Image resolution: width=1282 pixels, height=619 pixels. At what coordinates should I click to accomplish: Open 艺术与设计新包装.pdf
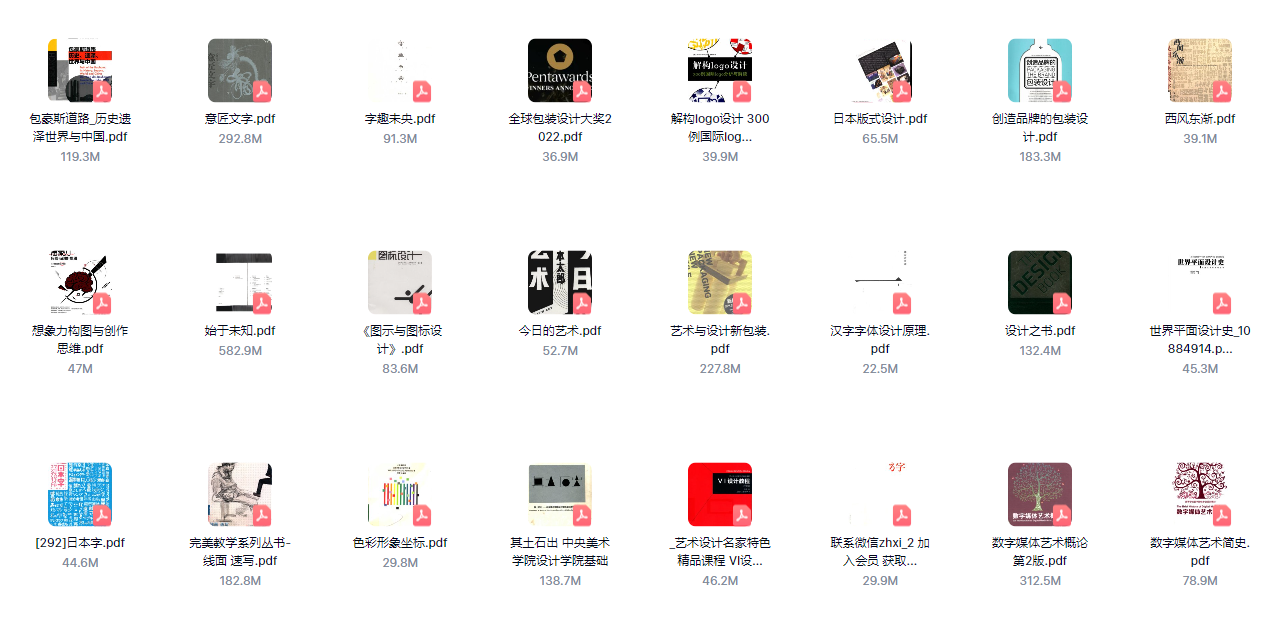coord(720,283)
